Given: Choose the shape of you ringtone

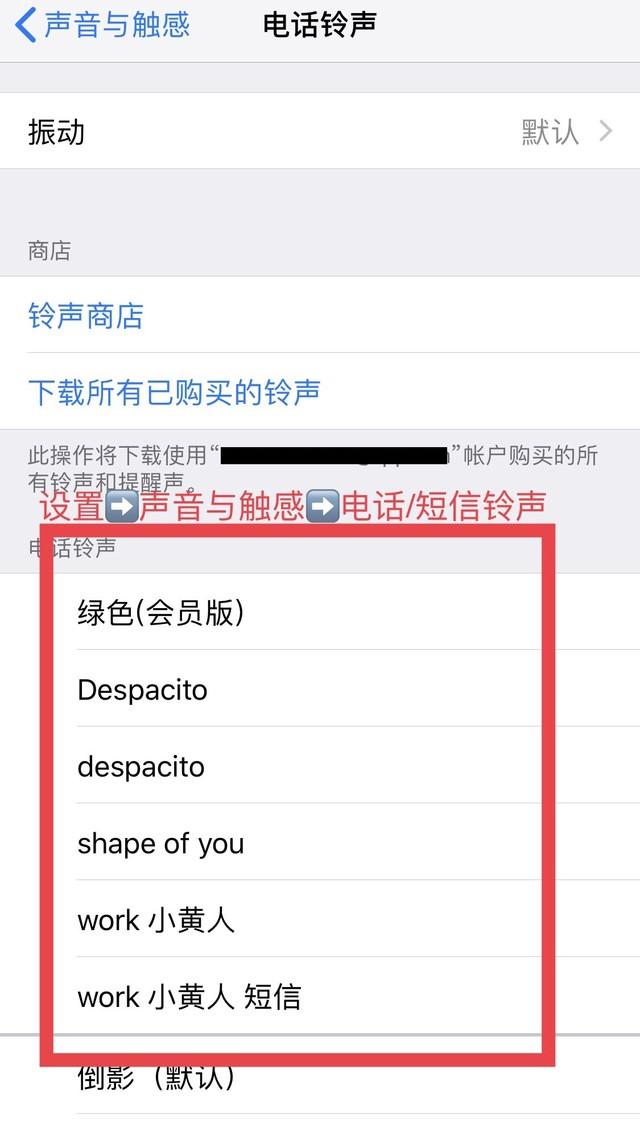Looking at the screenshot, I should (x=161, y=844).
